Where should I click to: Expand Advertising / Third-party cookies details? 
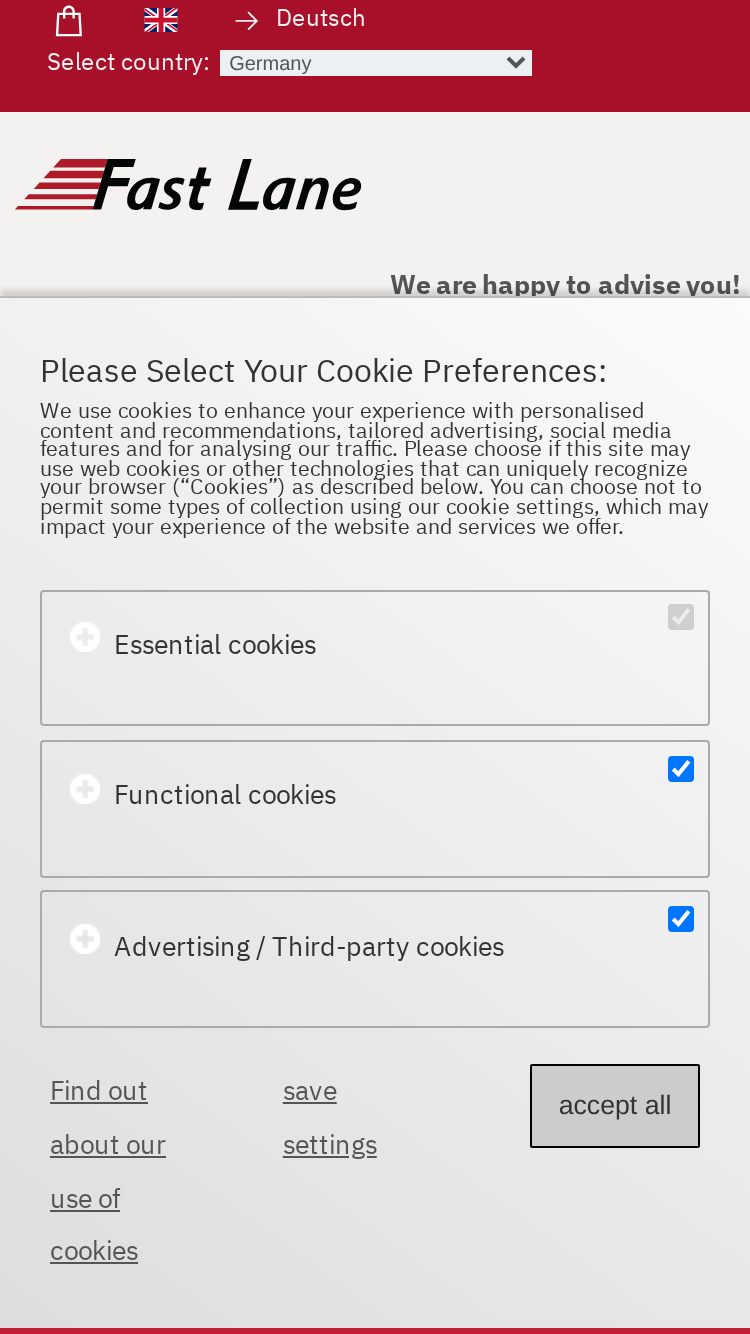tap(85, 939)
